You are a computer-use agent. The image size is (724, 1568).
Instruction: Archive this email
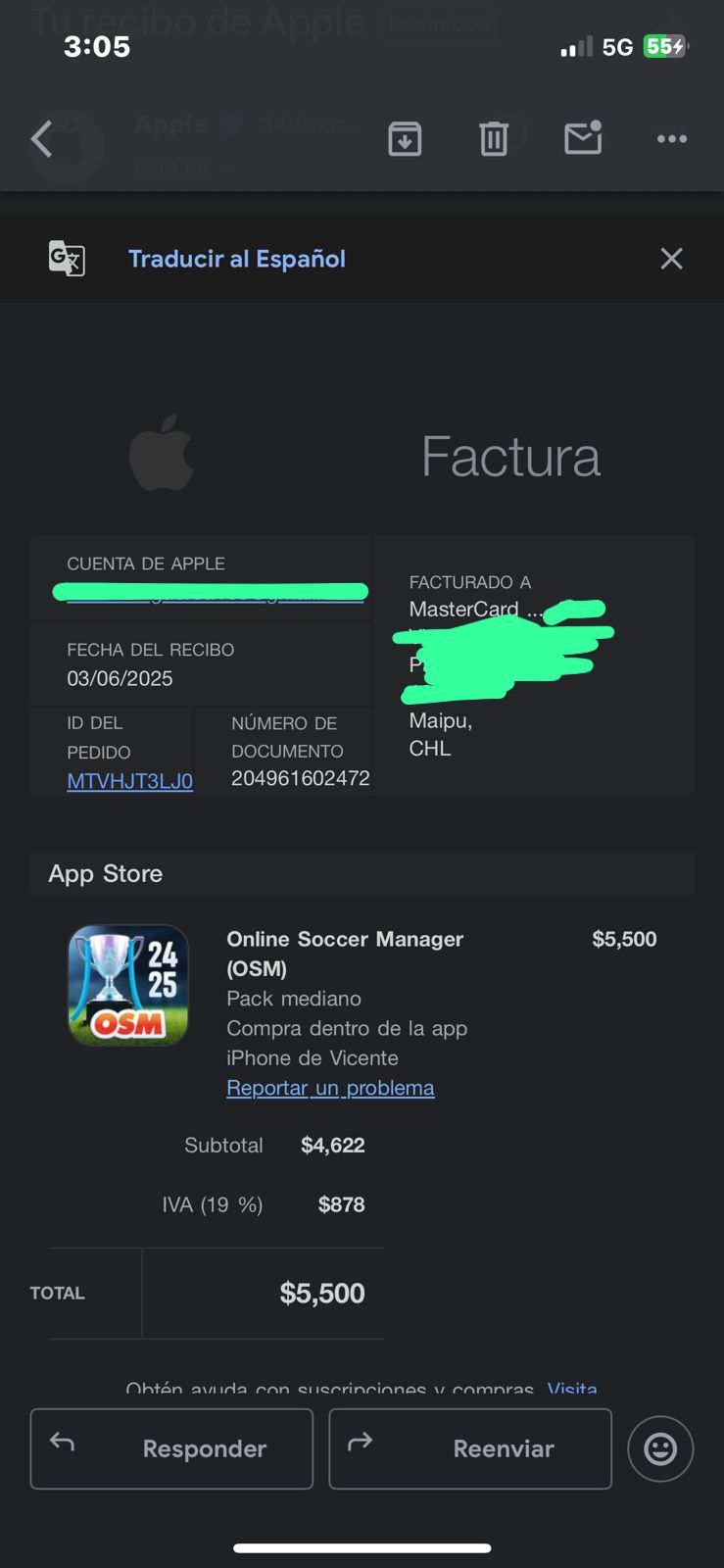[405, 139]
